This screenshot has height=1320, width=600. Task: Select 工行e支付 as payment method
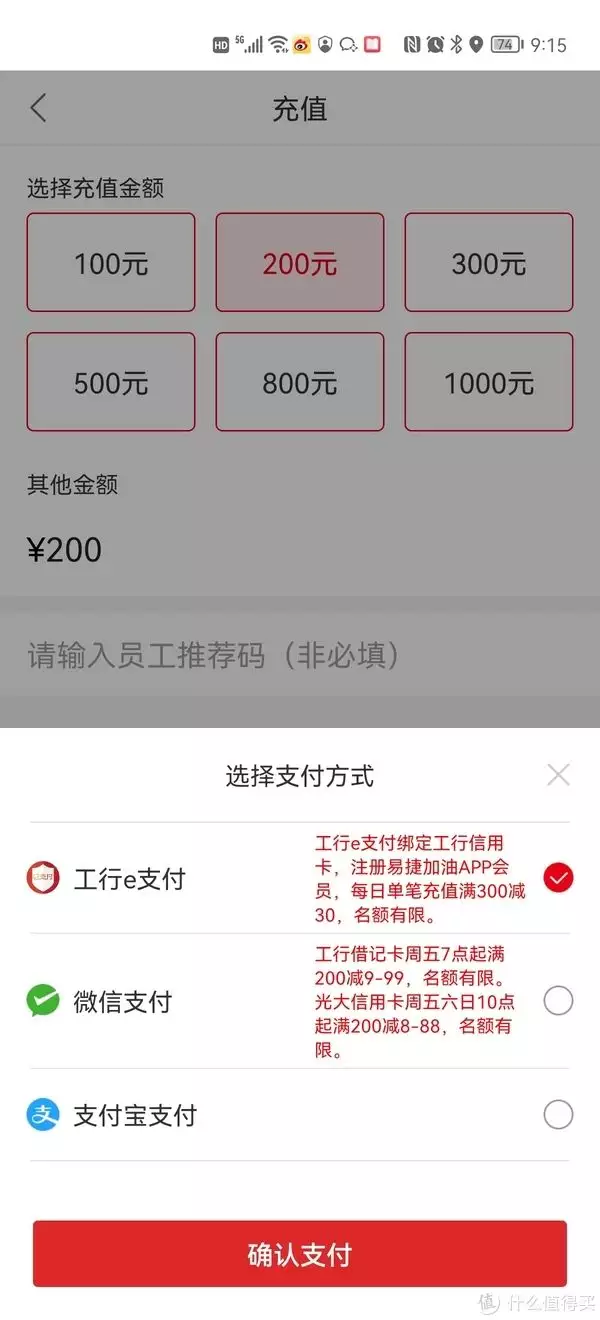pyautogui.click(x=557, y=878)
